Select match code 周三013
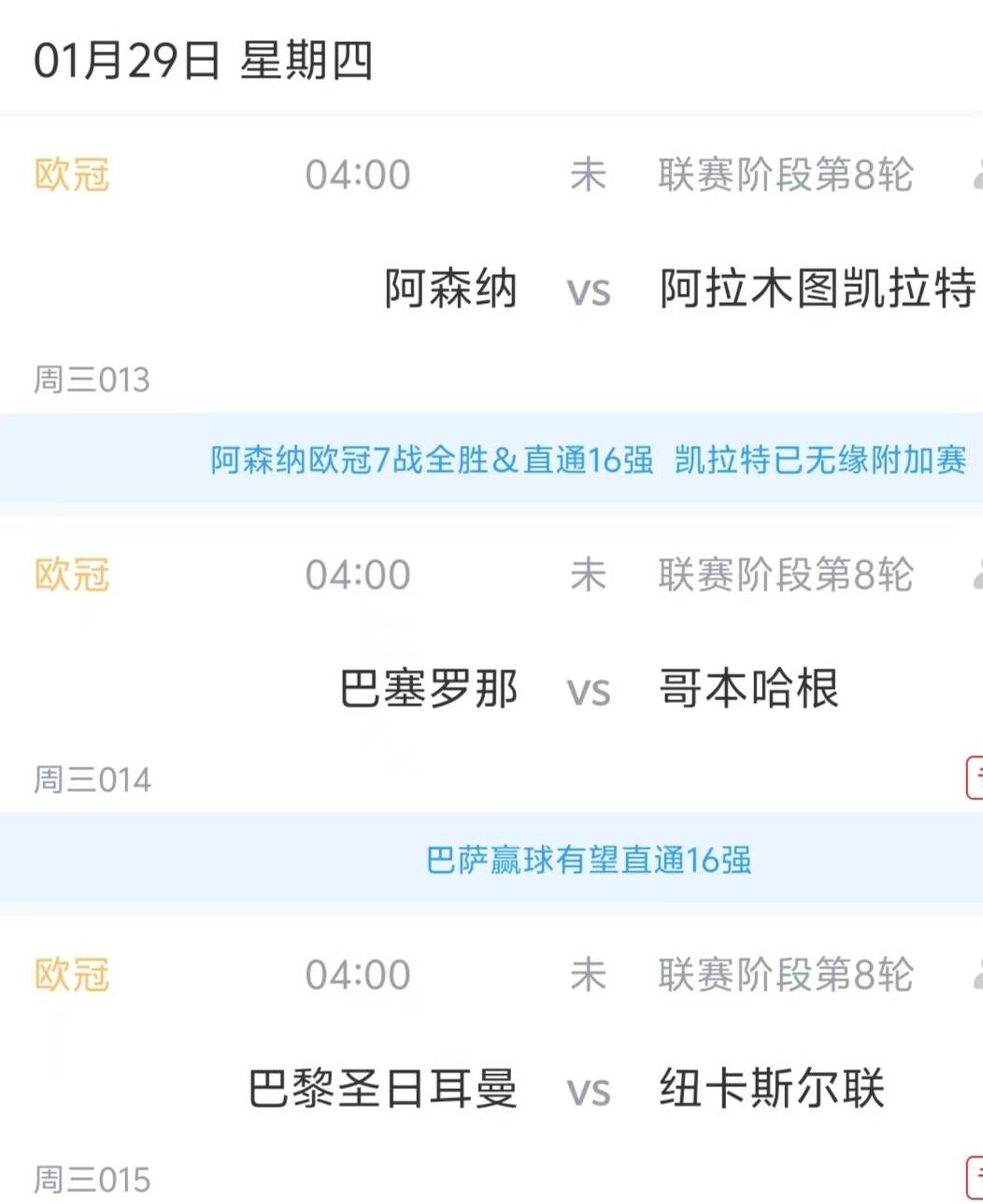The width and height of the screenshot is (983, 1204). pos(91,380)
